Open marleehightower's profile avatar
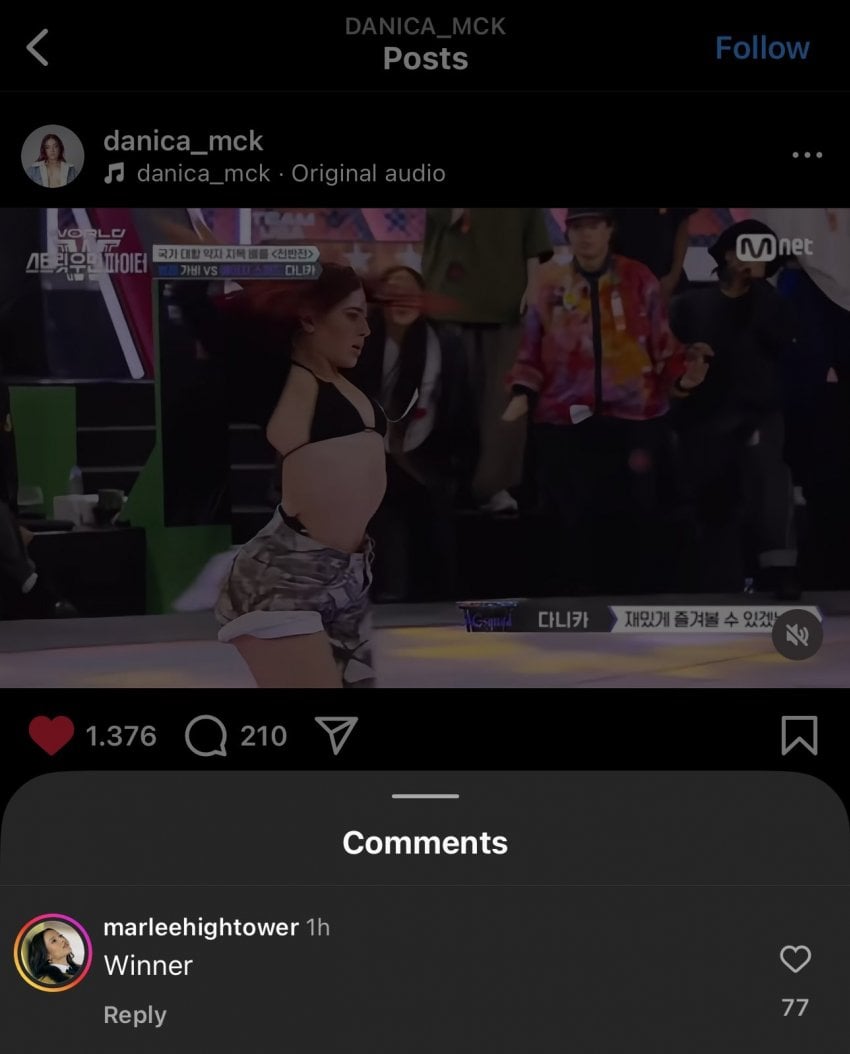Screen dimensions: 850x1054 [x=52, y=952]
